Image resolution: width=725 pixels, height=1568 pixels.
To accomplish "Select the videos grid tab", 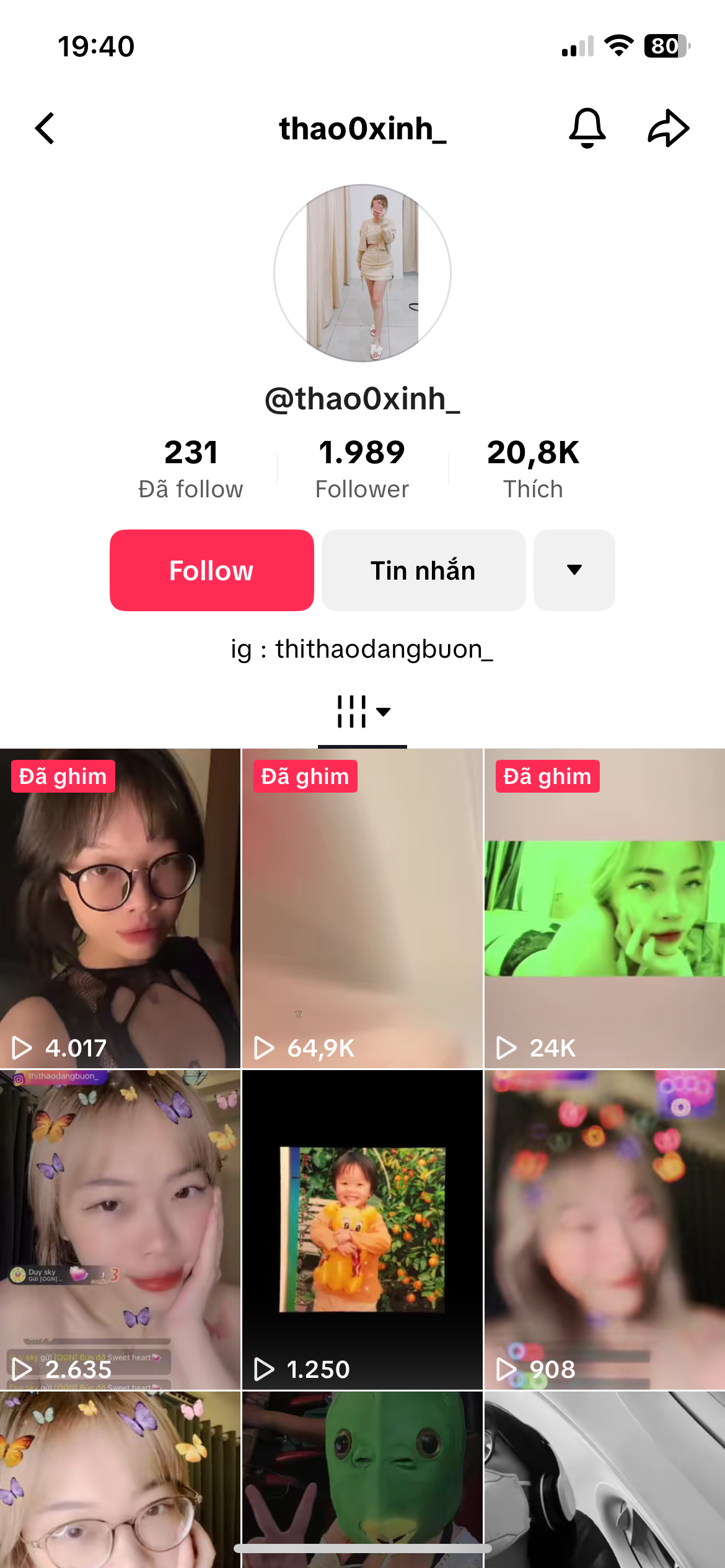I will 362,712.
